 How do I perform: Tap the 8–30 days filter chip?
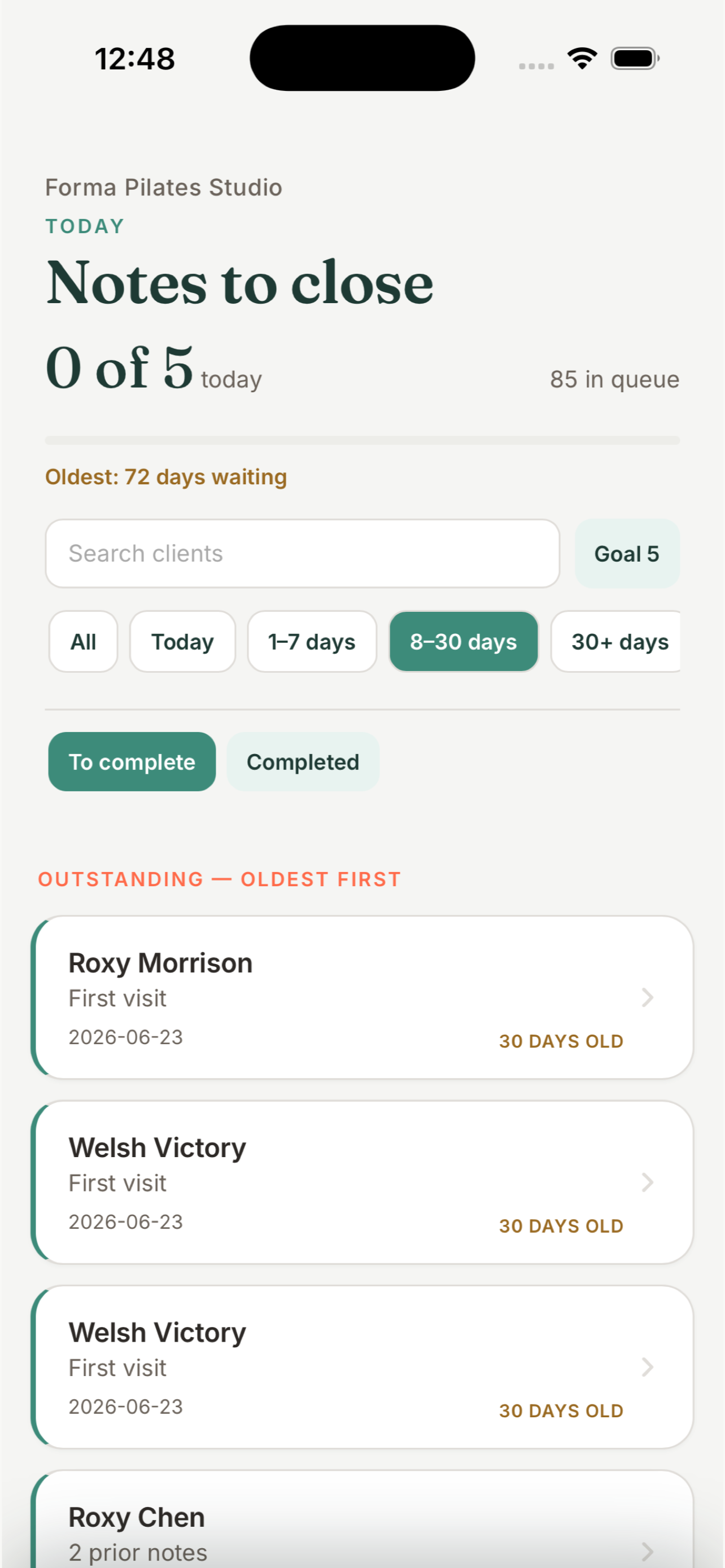click(x=464, y=642)
